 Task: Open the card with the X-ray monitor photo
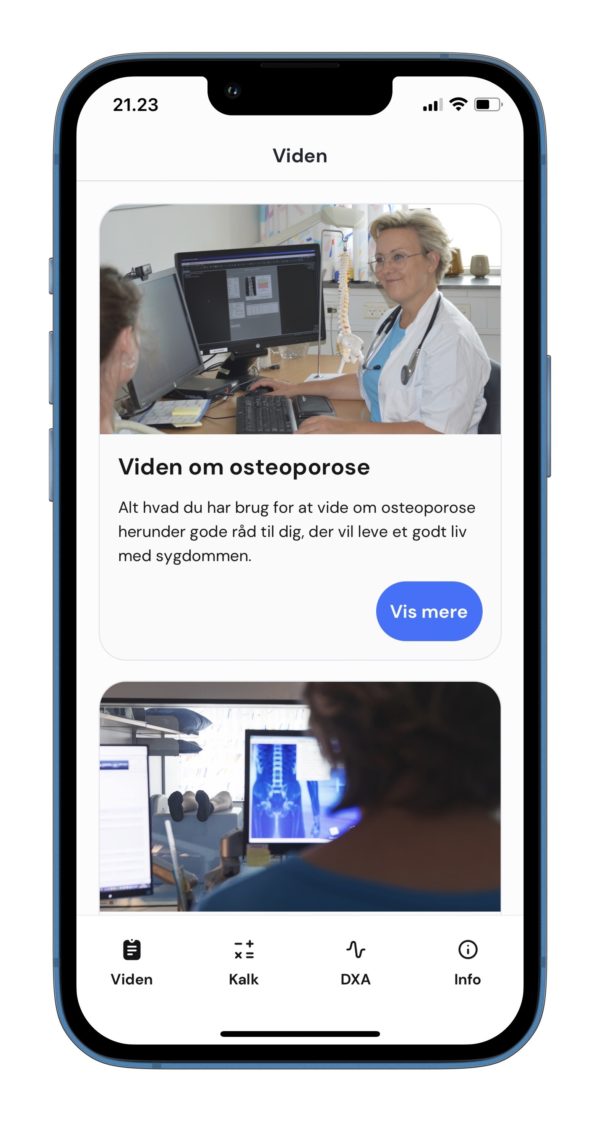tap(299, 796)
